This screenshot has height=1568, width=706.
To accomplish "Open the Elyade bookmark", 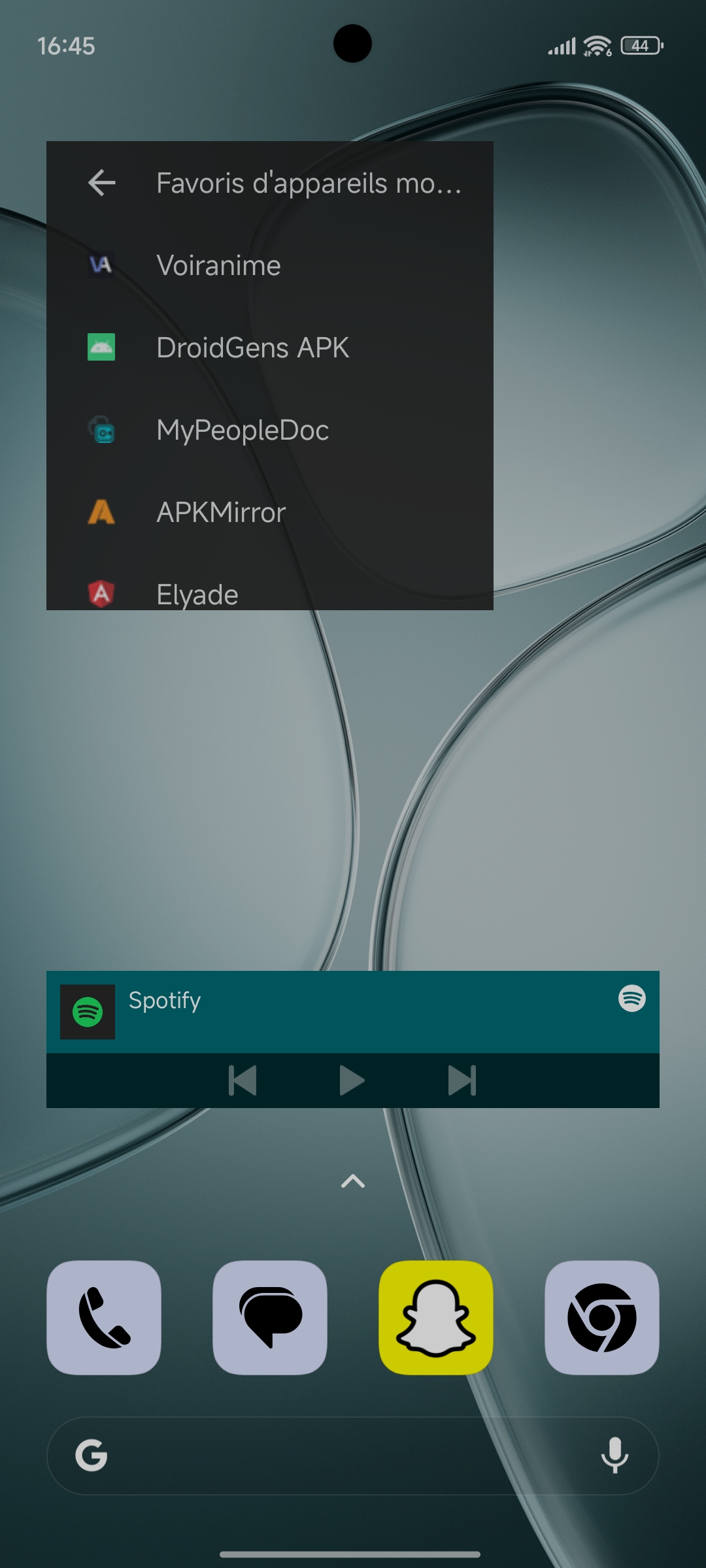I will click(x=197, y=593).
